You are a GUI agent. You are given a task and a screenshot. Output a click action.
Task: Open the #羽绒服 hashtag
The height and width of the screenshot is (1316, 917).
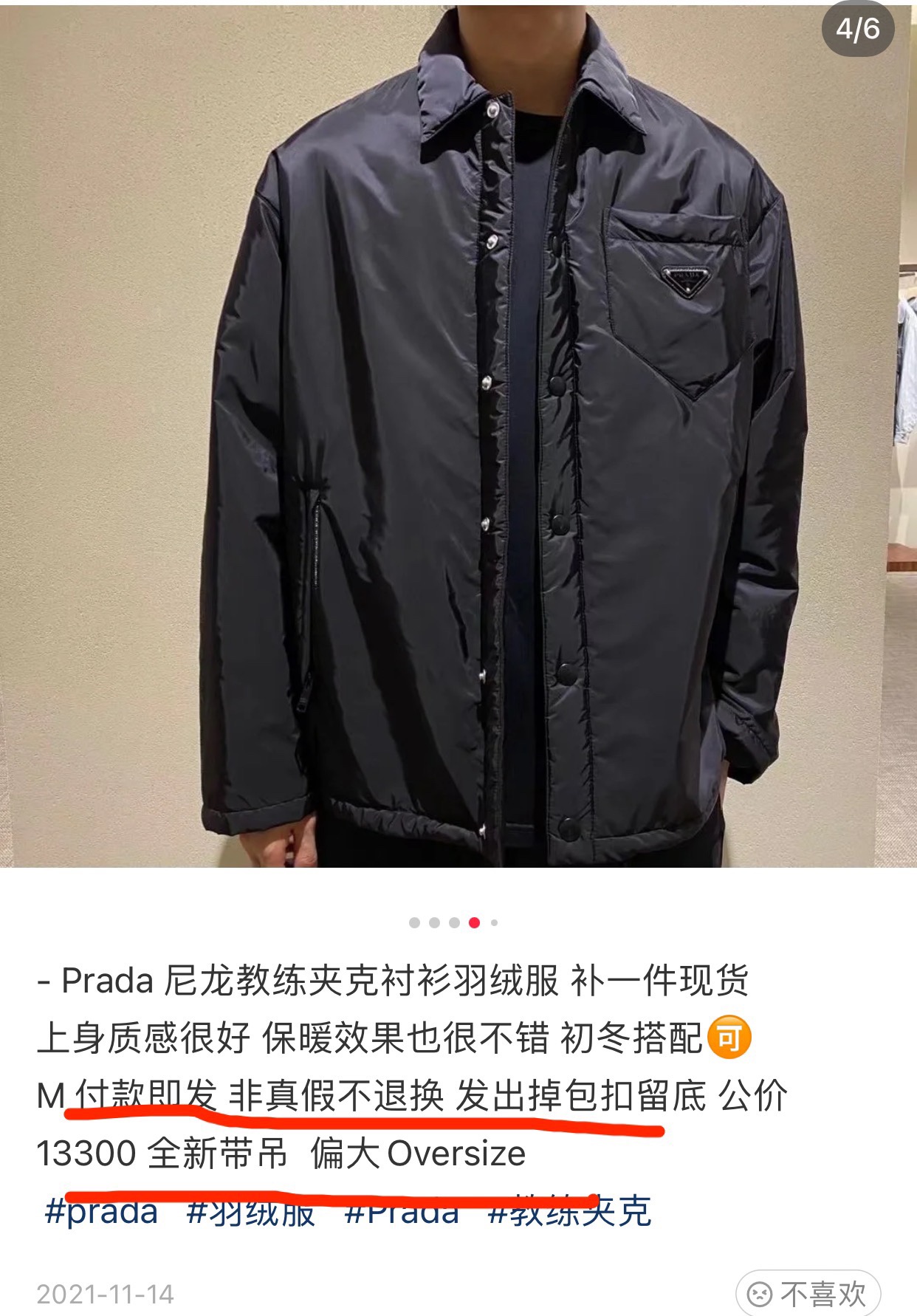tap(251, 1213)
